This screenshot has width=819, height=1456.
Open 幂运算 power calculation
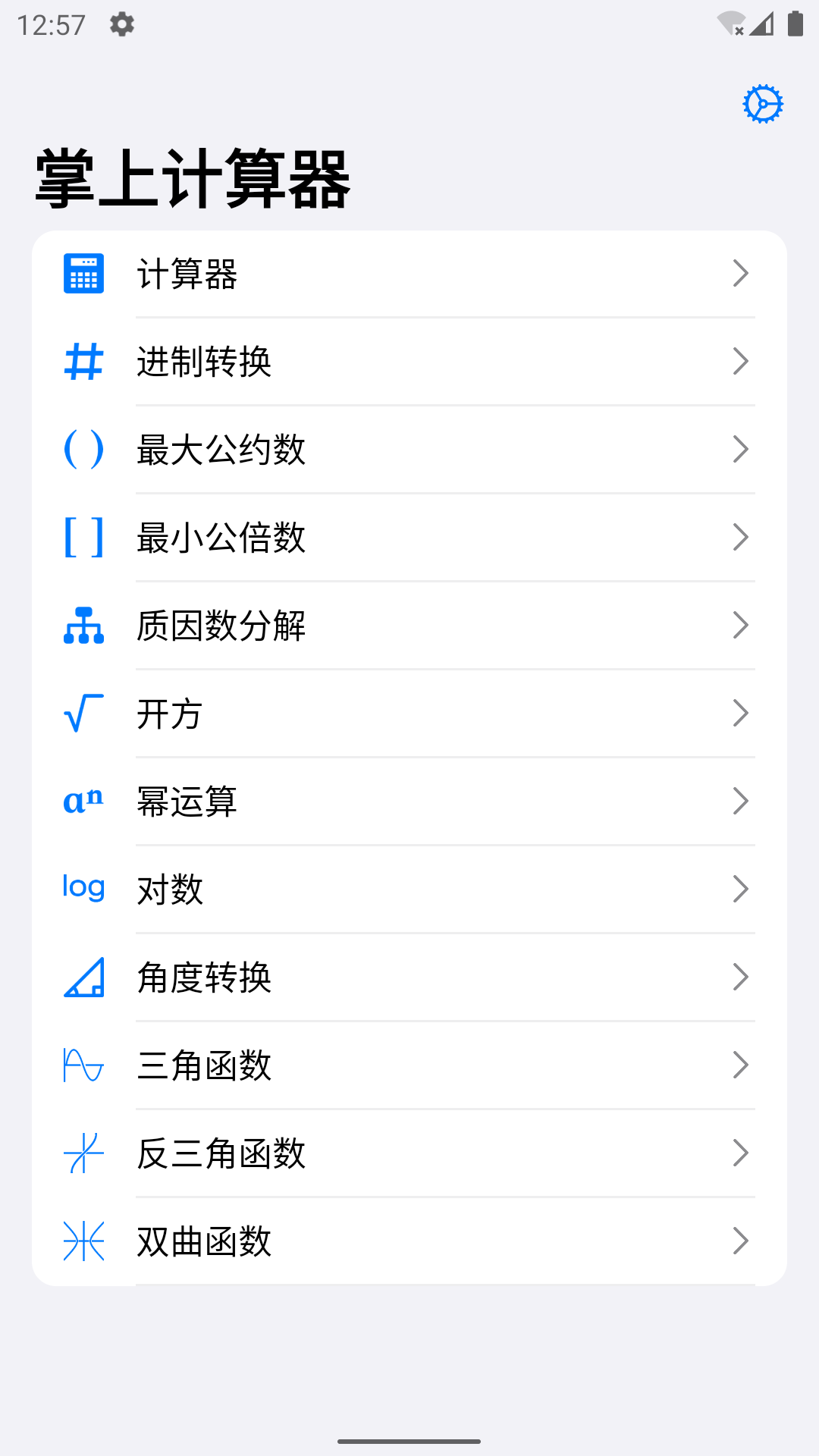409,802
